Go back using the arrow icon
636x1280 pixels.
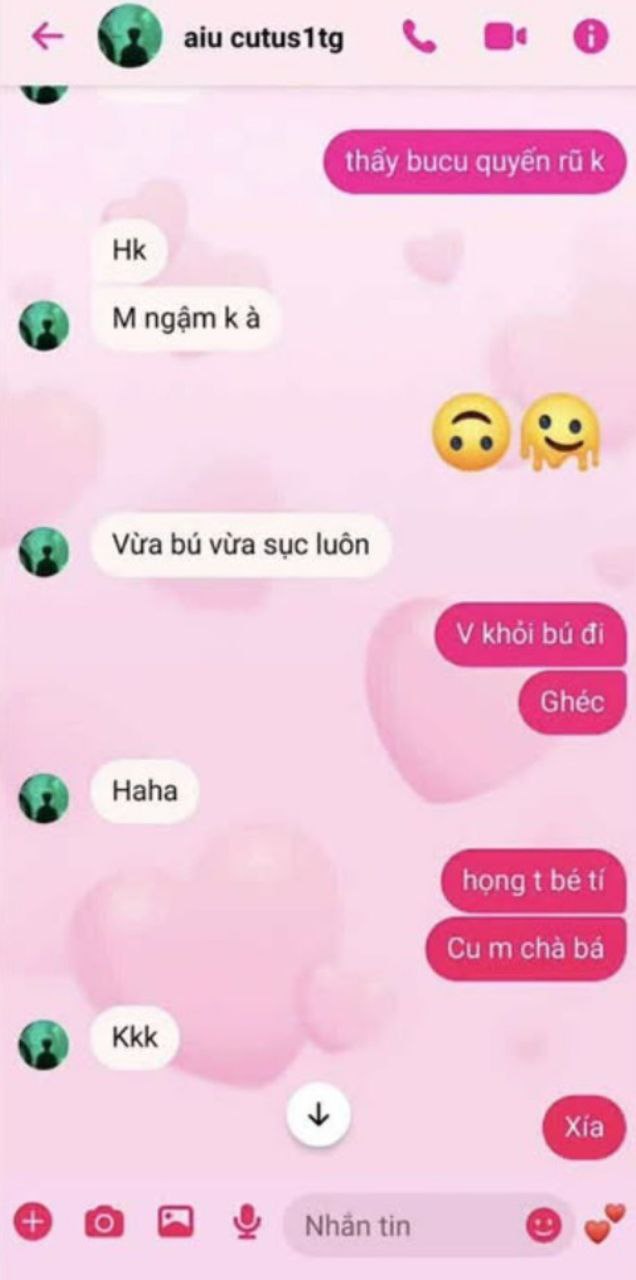(x=47, y=37)
